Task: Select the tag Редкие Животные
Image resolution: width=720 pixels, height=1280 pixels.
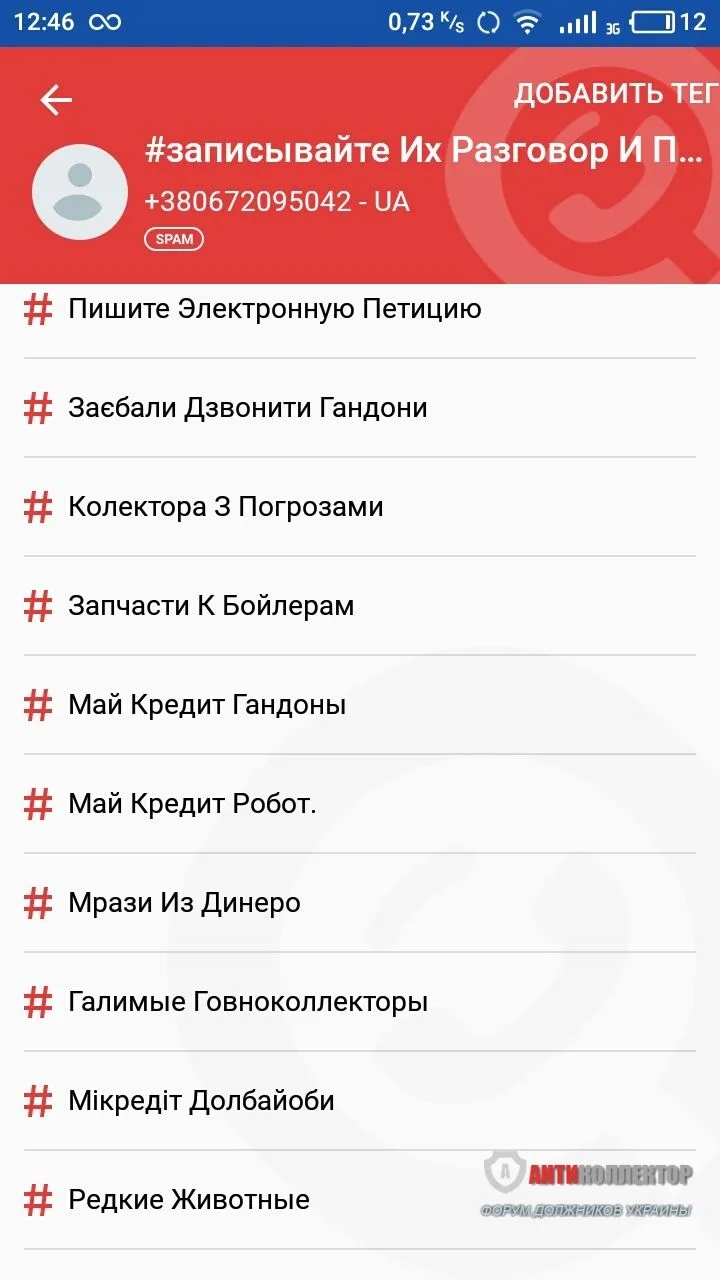Action: coord(189,1200)
